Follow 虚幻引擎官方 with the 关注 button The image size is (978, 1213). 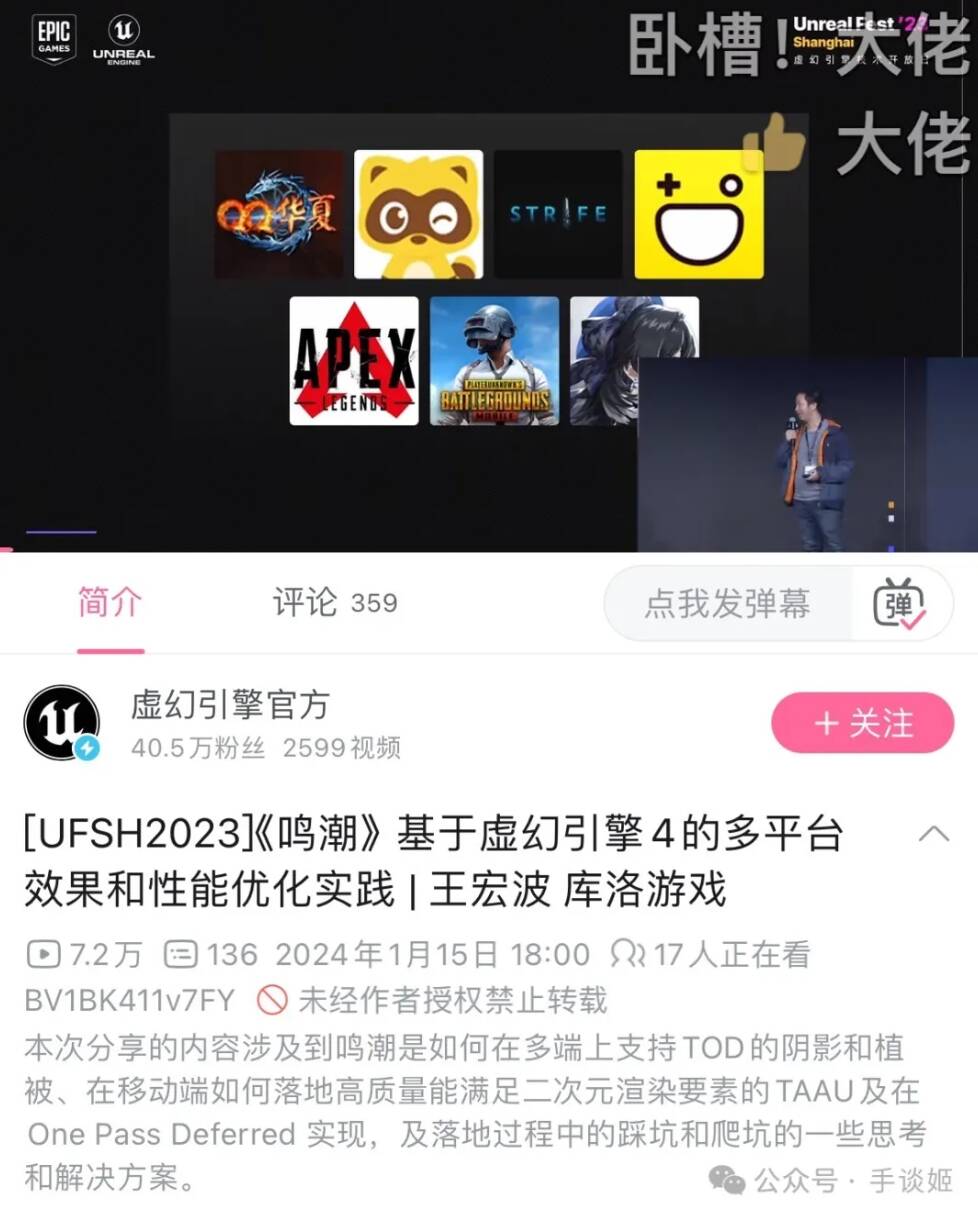[862, 722]
